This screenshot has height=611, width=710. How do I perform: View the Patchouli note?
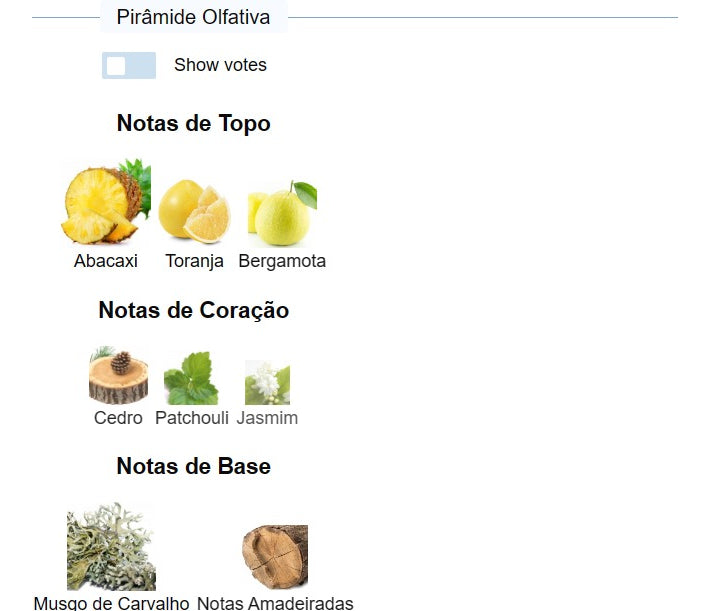click(x=191, y=378)
